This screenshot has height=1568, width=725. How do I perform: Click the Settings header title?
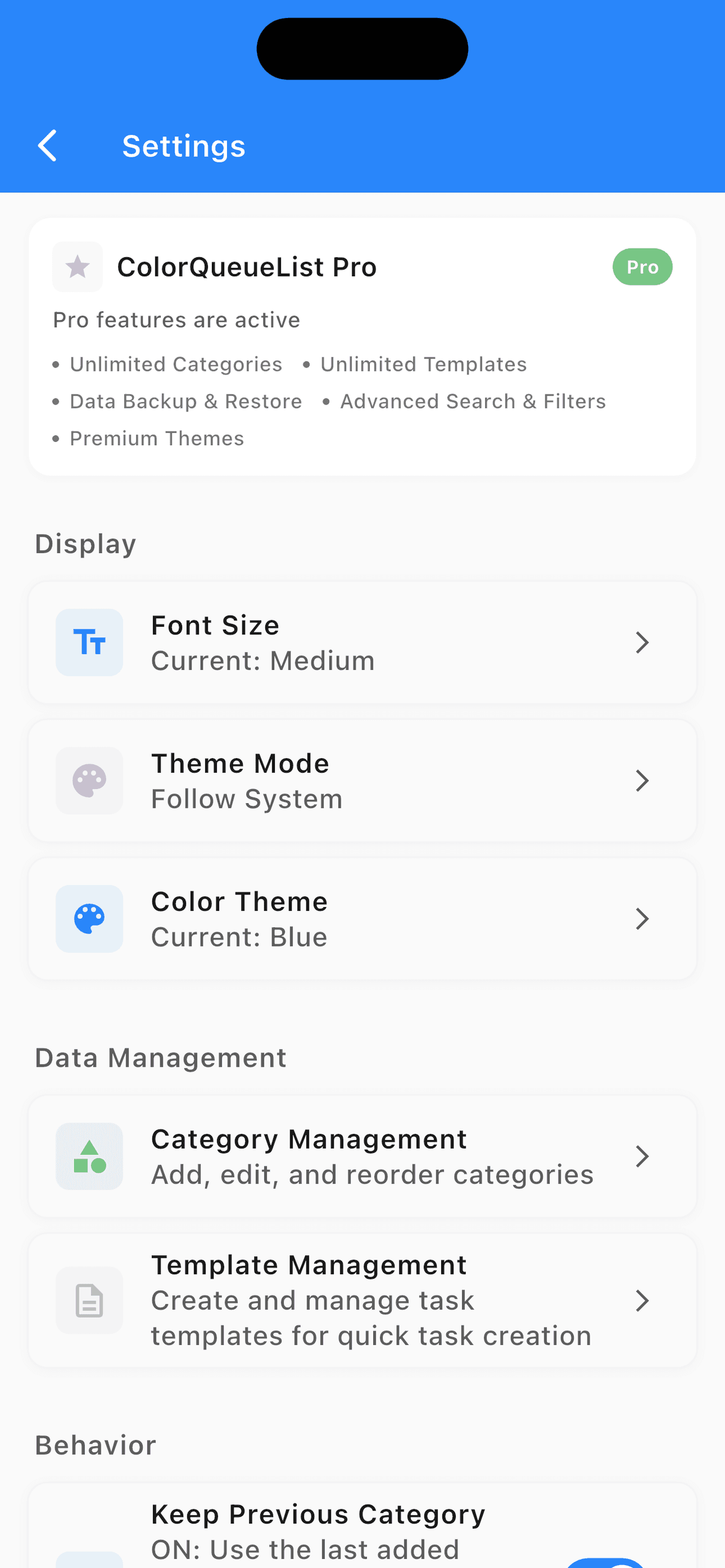[x=184, y=146]
